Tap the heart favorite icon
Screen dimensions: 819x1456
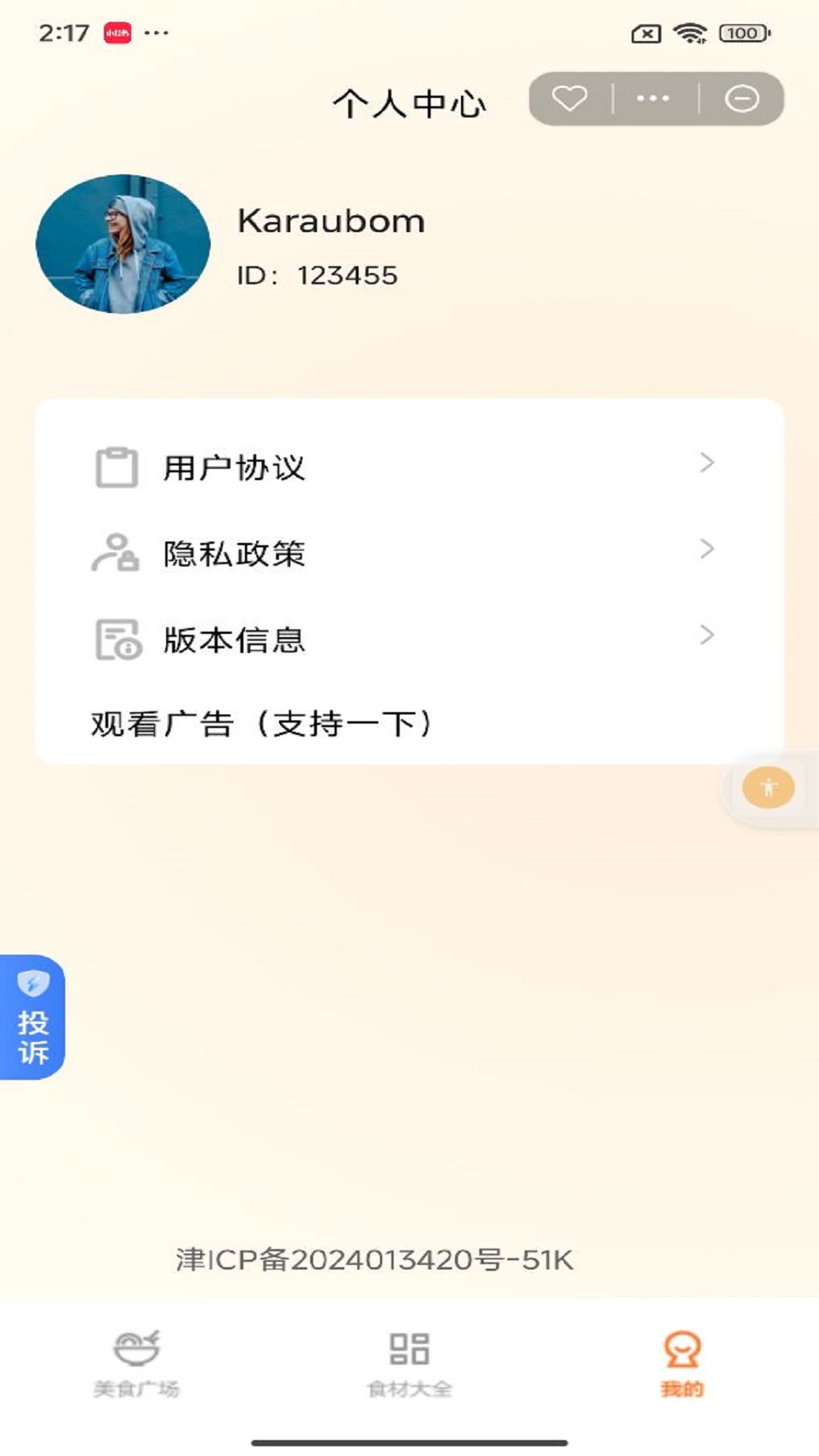pos(570,99)
